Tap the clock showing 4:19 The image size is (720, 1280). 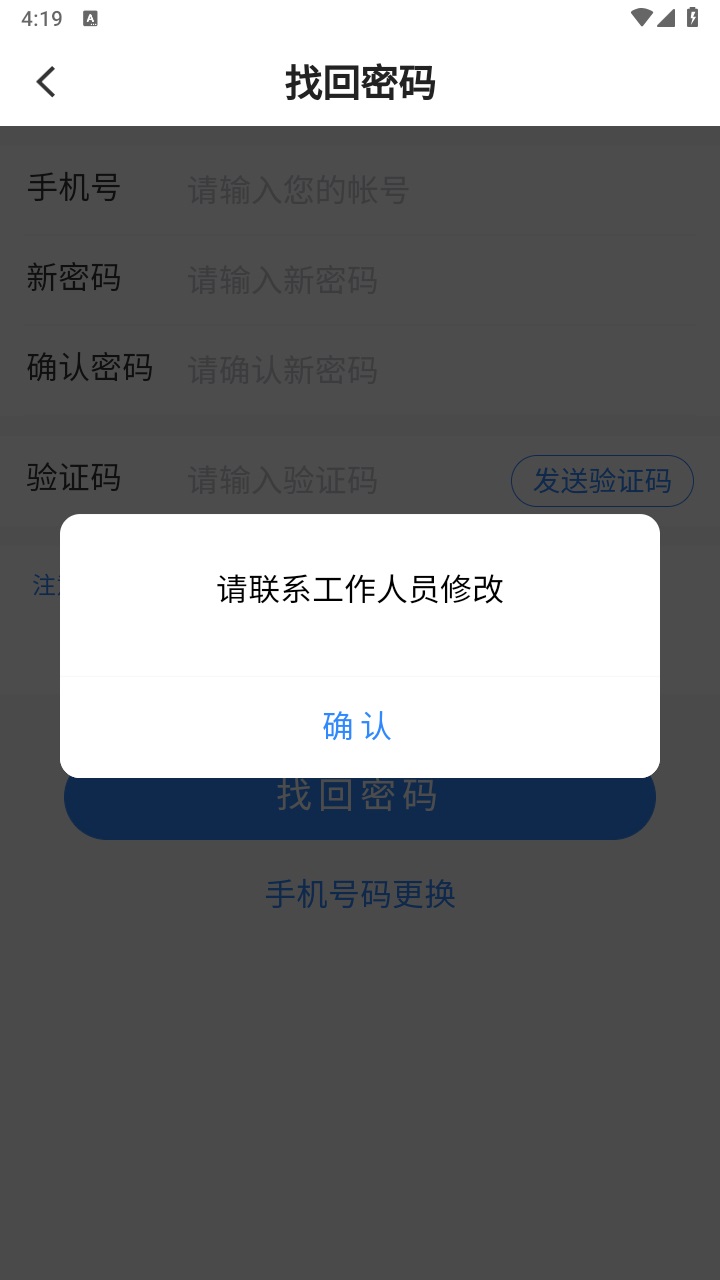[x=40, y=17]
